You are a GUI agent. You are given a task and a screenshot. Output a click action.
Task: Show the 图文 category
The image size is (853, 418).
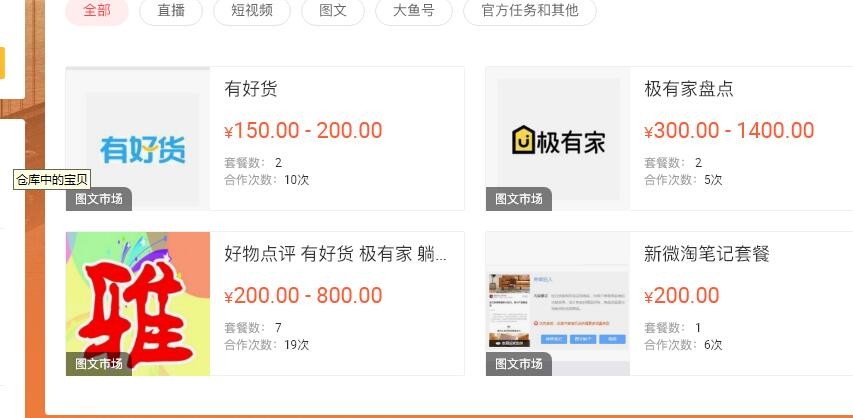(333, 11)
